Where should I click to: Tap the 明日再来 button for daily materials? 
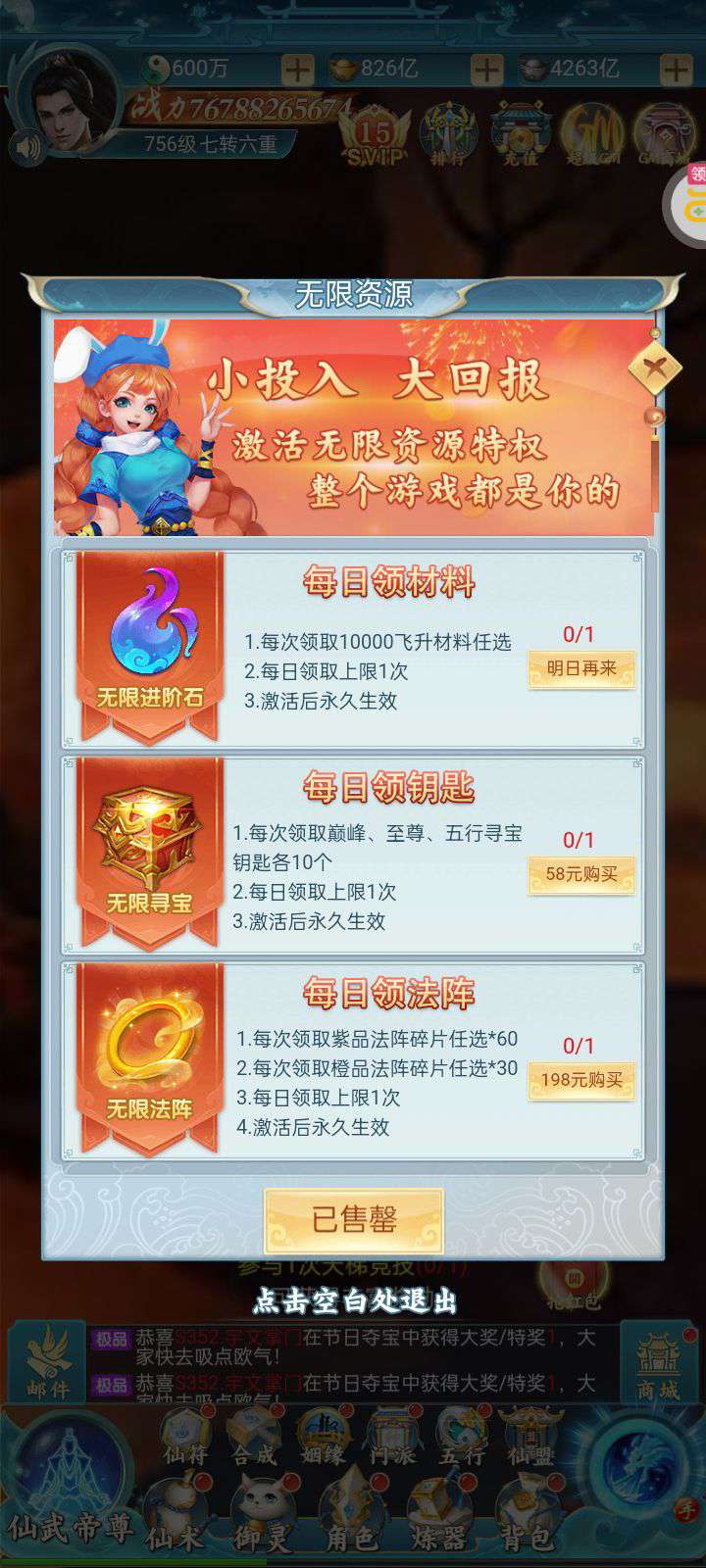581,669
